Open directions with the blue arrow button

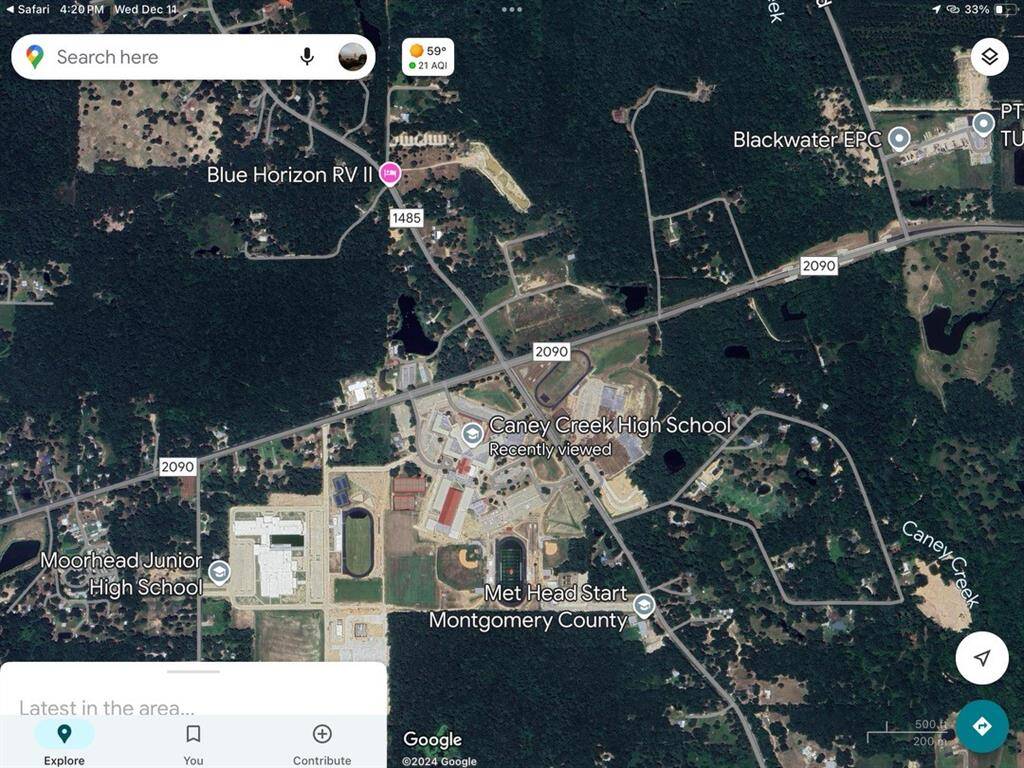pyautogui.click(x=982, y=726)
